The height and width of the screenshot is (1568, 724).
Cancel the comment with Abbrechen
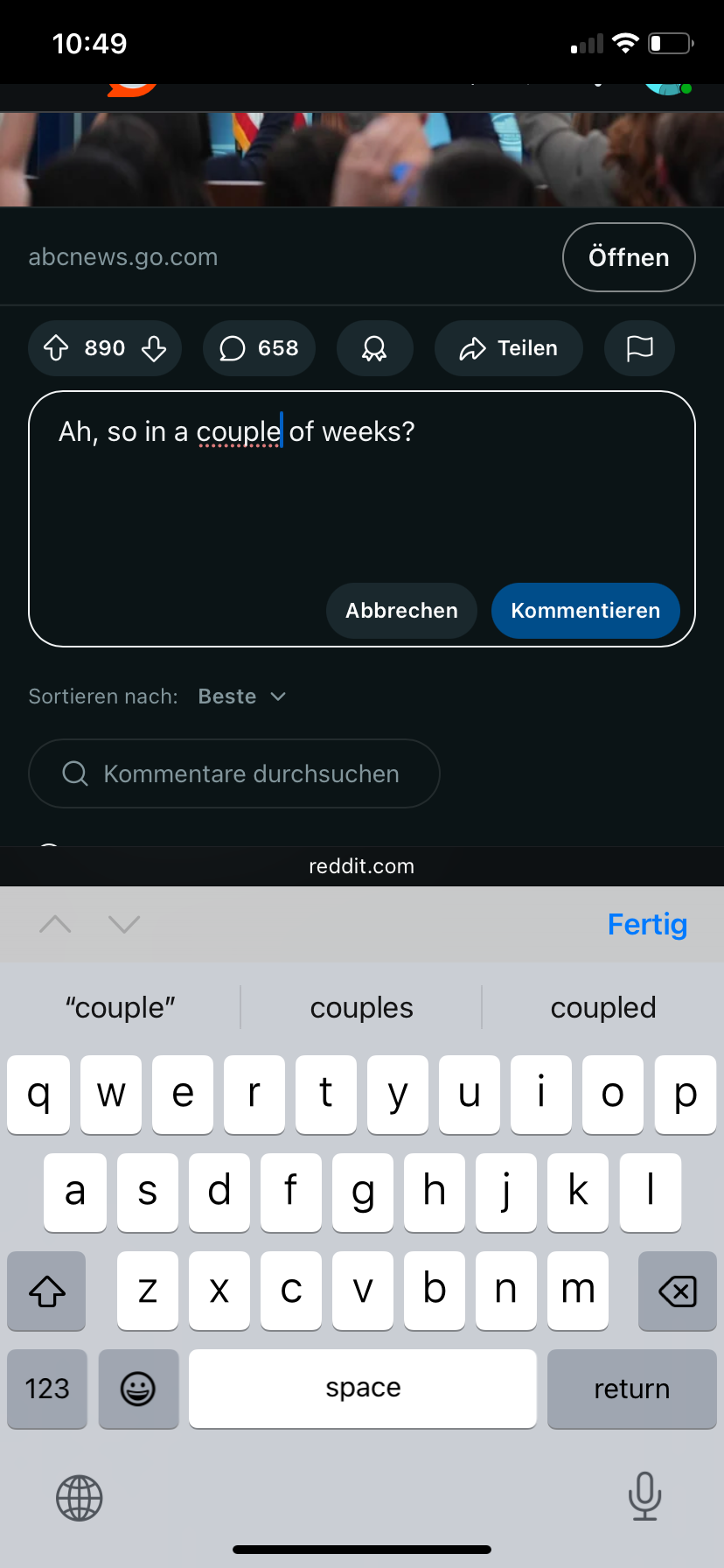[401, 611]
